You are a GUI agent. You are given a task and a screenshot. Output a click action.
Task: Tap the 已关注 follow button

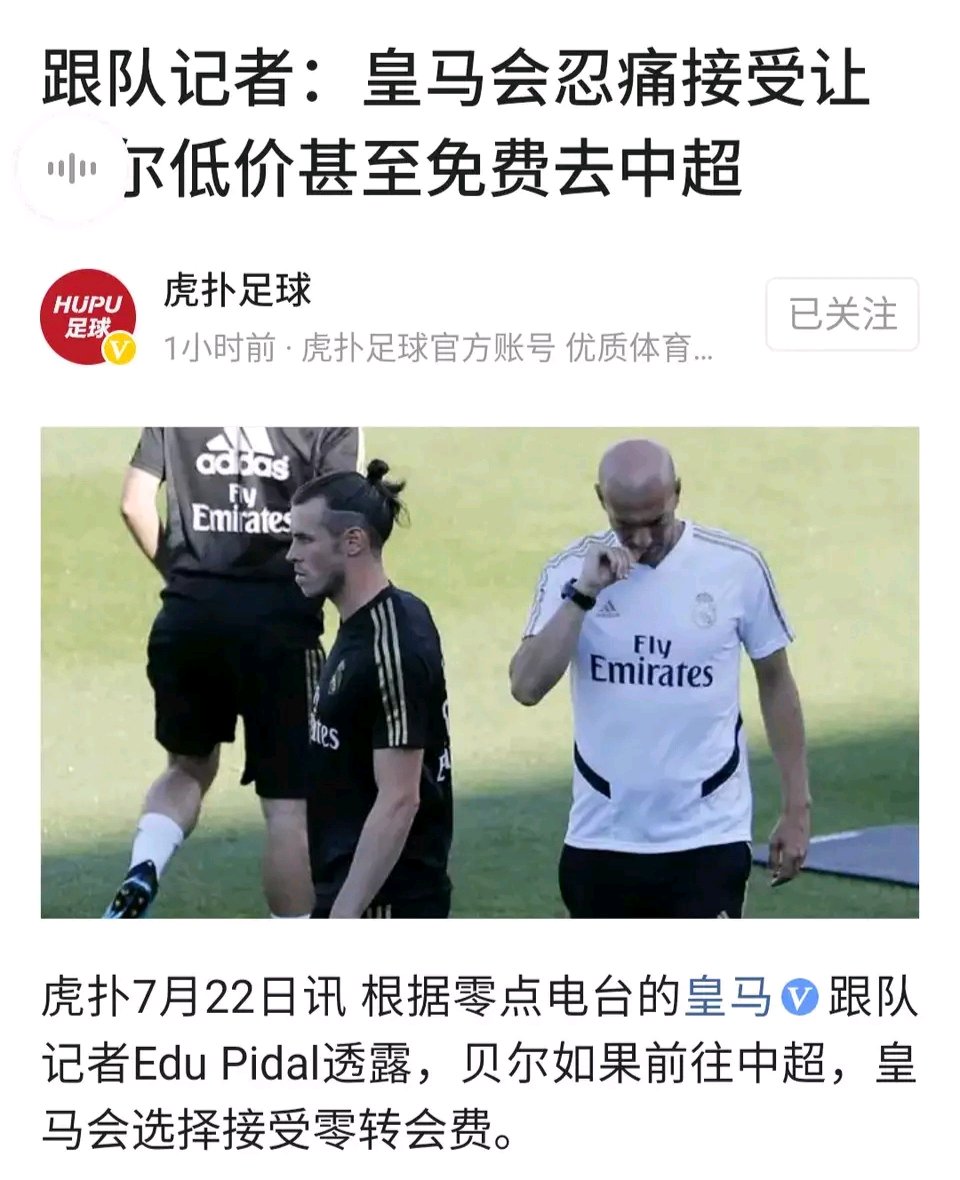point(842,314)
